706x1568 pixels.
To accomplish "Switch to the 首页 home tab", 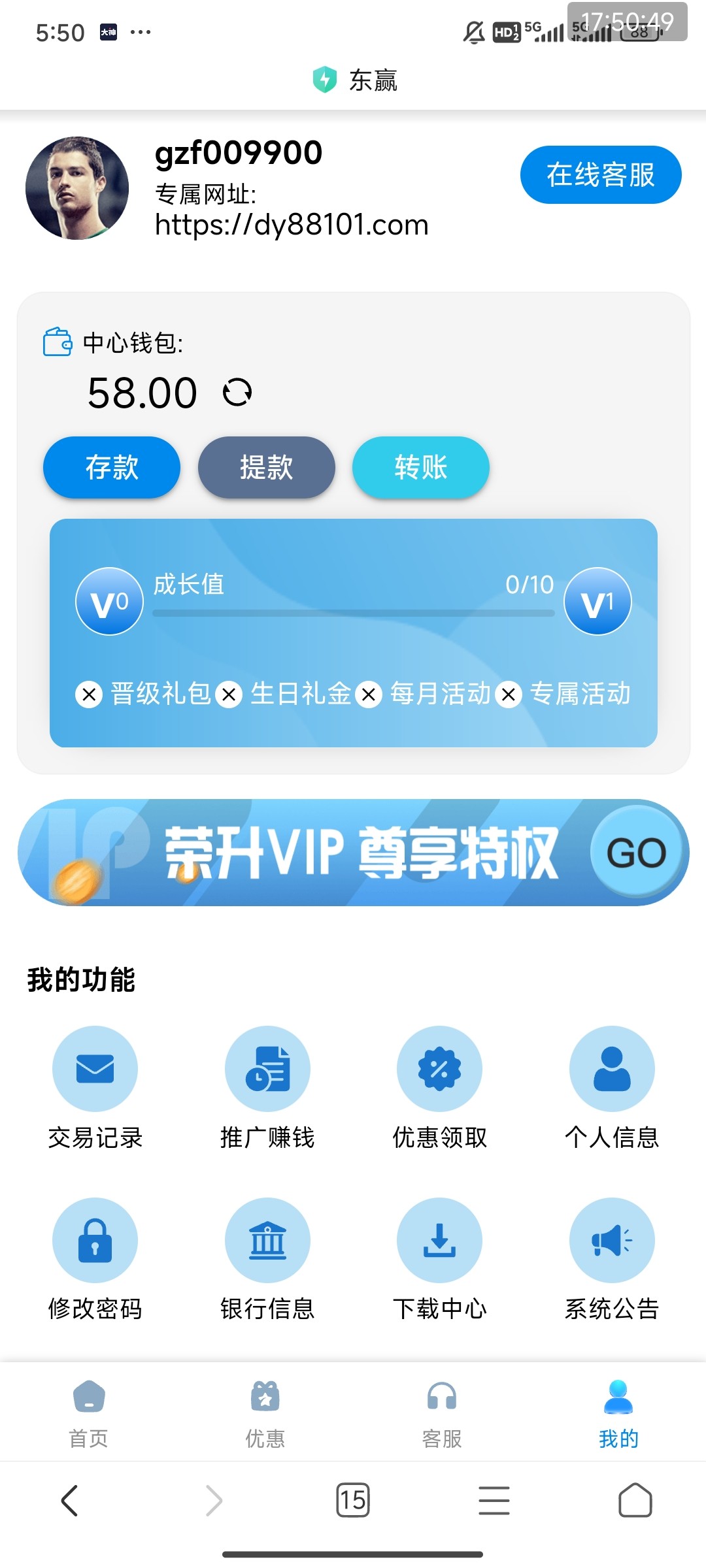I will (x=89, y=1411).
